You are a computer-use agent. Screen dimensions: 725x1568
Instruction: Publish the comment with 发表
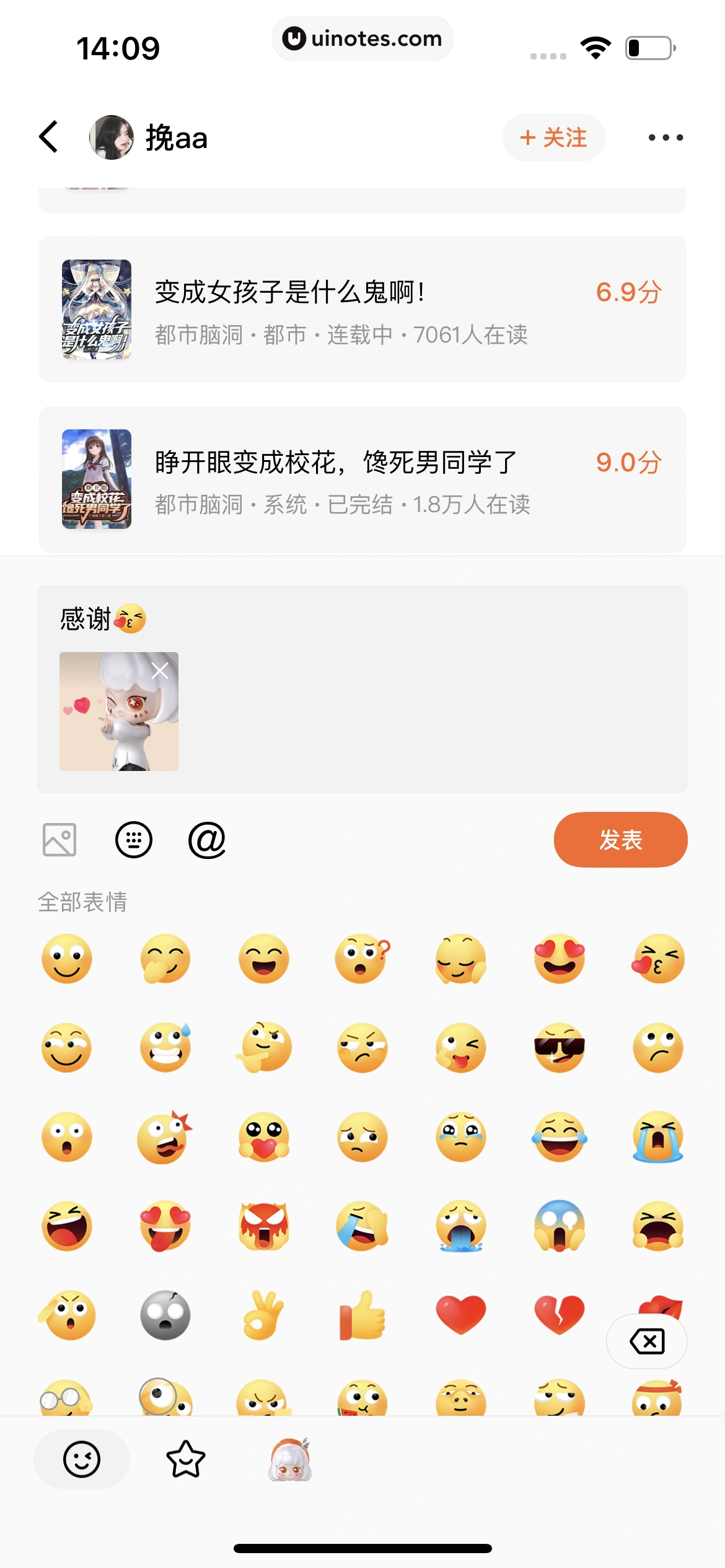click(620, 840)
